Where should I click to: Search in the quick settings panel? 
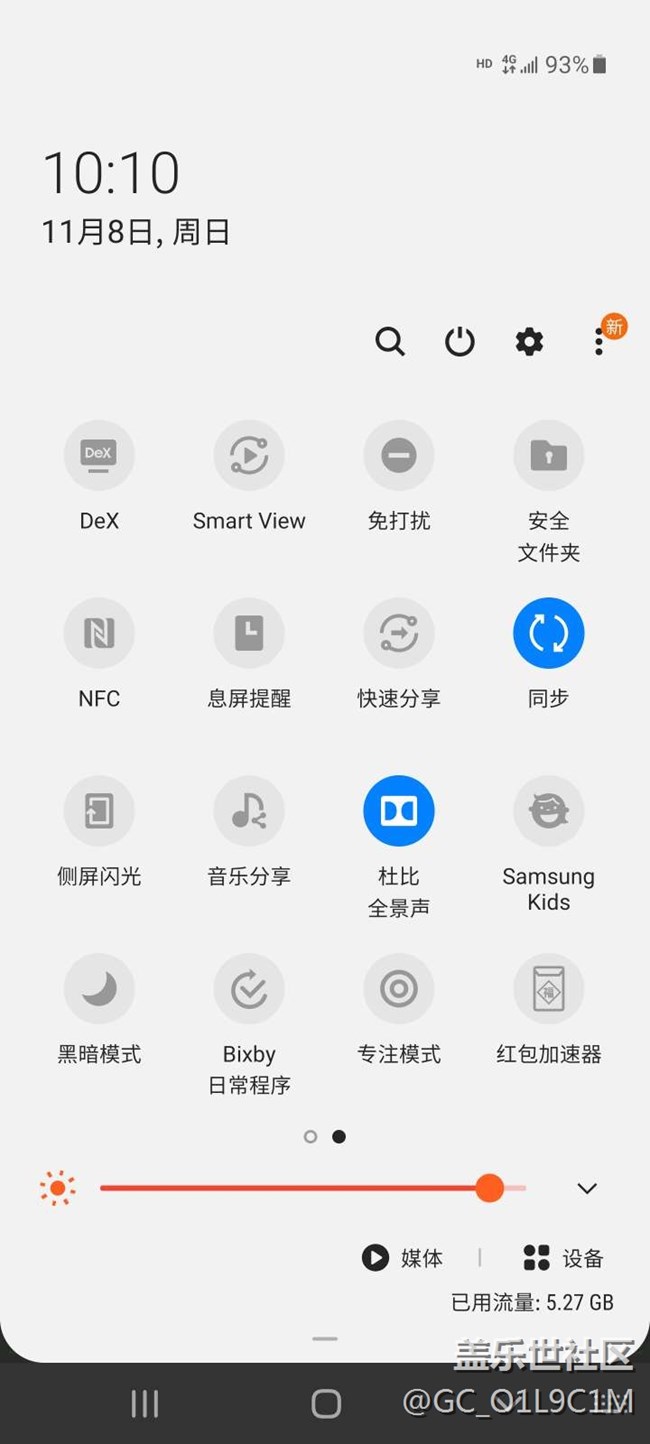390,342
